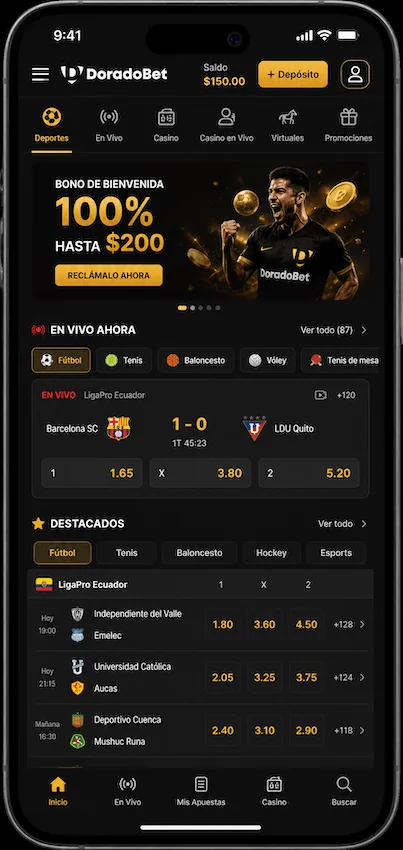Image resolution: width=403 pixels, height=850 pixels.
Task: Open the Casino en Vivo section
Action: (226, 126)
